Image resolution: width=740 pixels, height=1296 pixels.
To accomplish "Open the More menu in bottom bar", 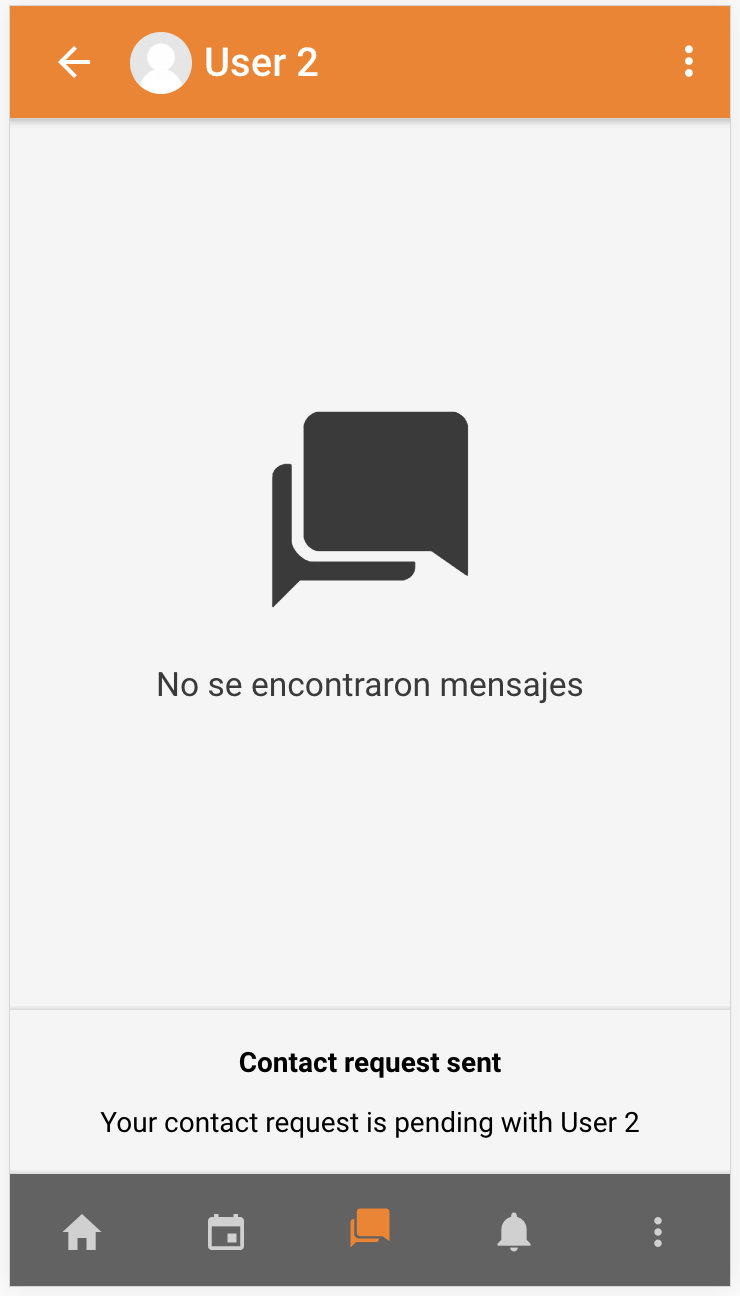I will [658, 1232].
